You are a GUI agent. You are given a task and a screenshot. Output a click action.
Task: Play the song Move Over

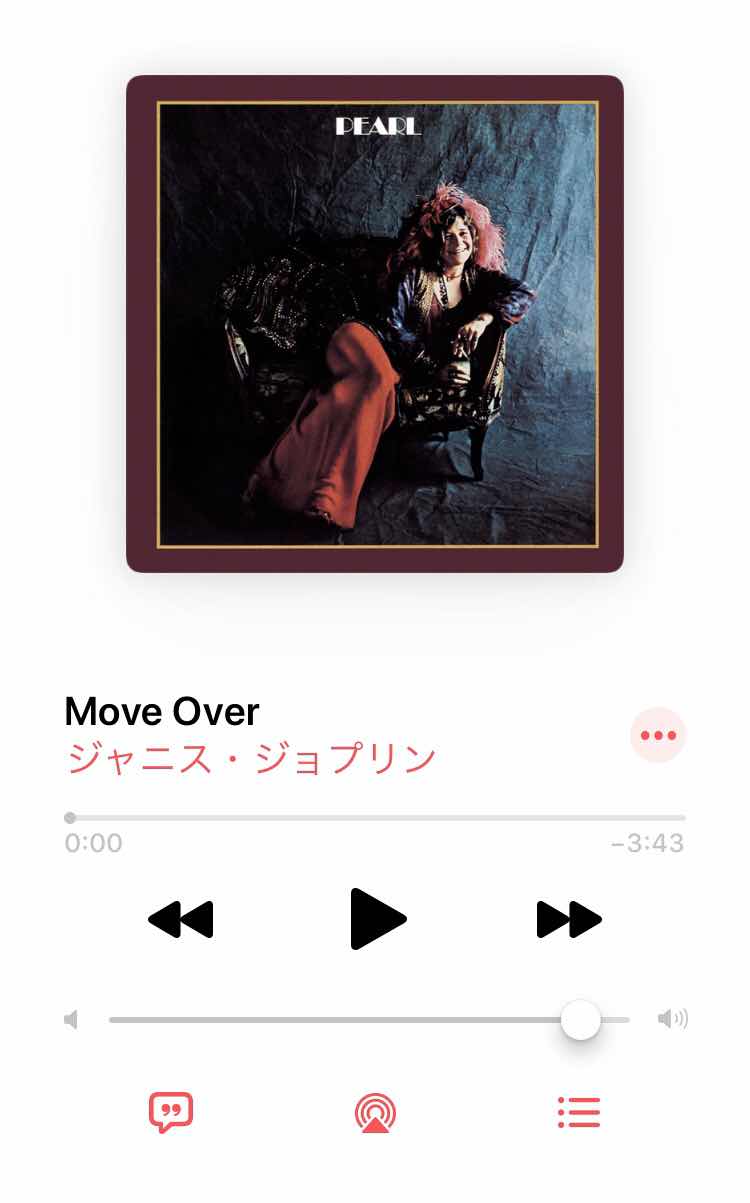click(x=378, y=919)
